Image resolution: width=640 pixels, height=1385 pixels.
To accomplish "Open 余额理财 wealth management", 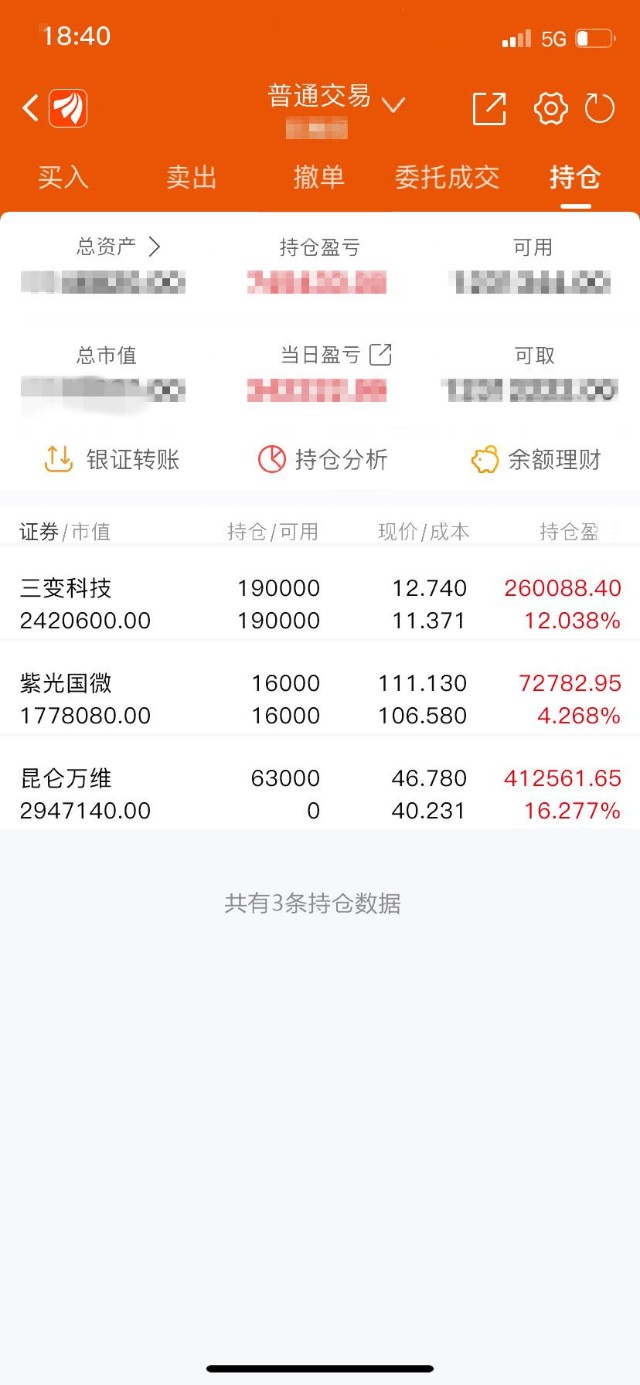I will pyautogui.click(x=536, y=460).
